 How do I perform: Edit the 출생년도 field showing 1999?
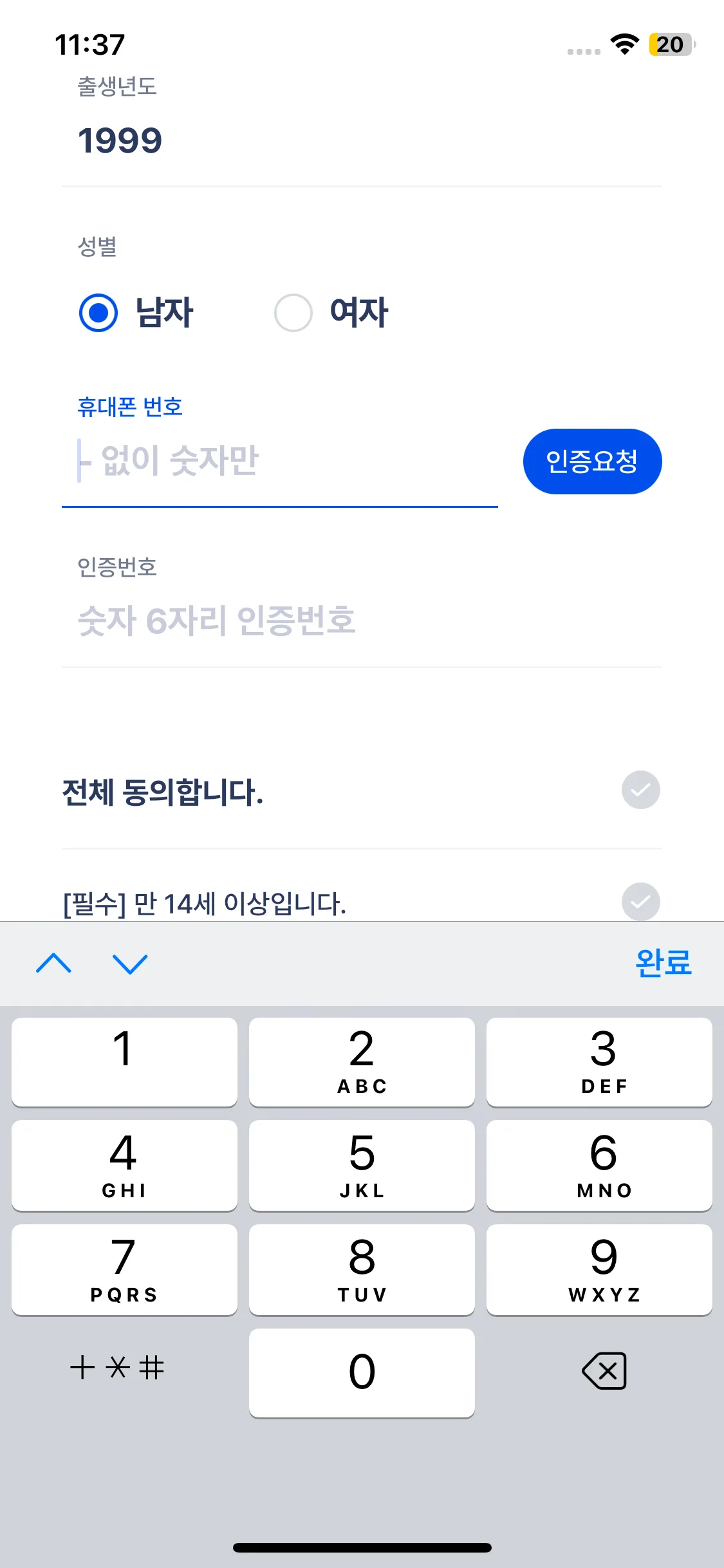[x=360, y=140]
